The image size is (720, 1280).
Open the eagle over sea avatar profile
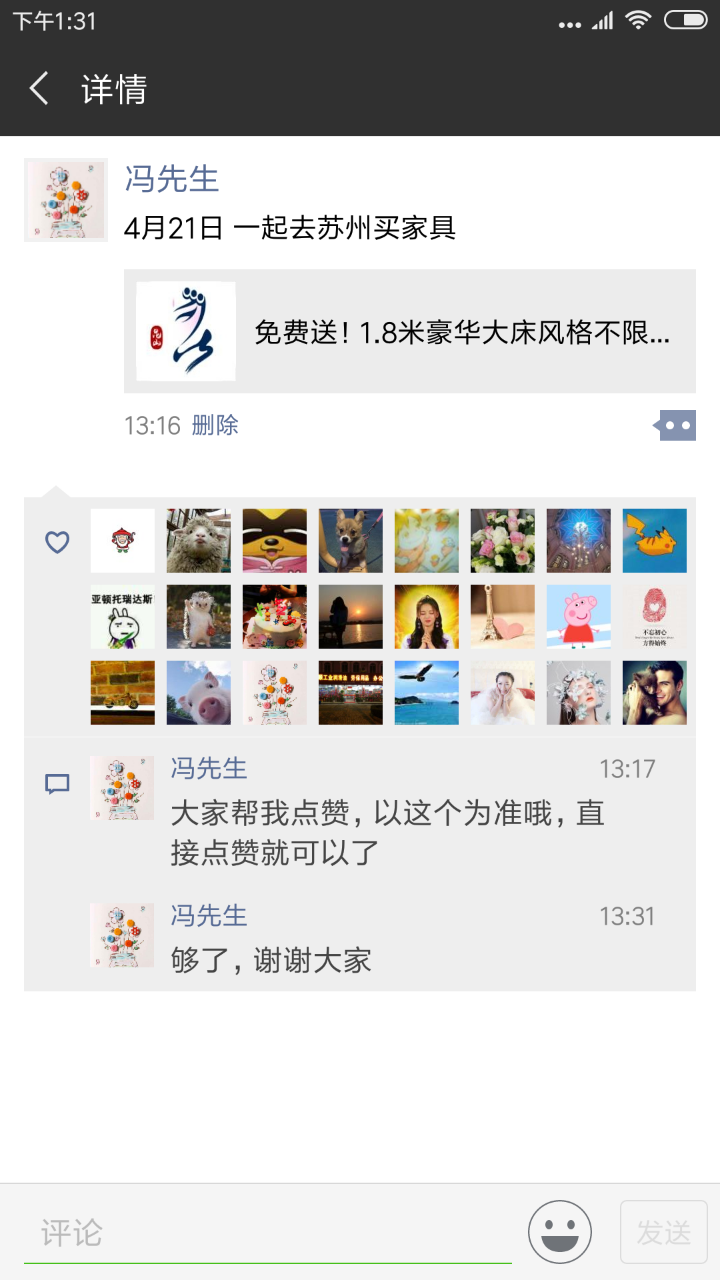coord(426,692)
